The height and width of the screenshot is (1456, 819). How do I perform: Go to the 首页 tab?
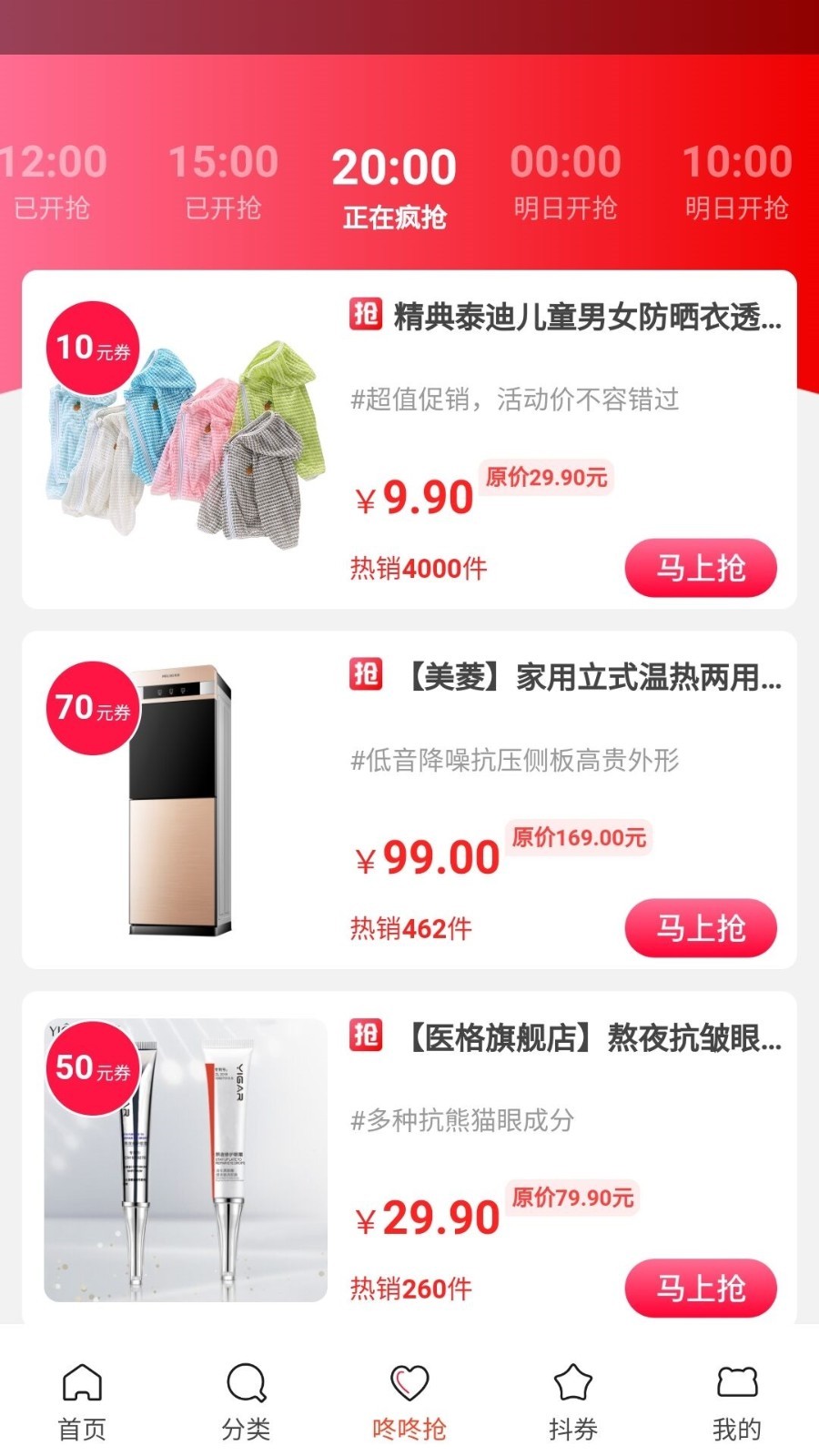tap(82, 1401)
